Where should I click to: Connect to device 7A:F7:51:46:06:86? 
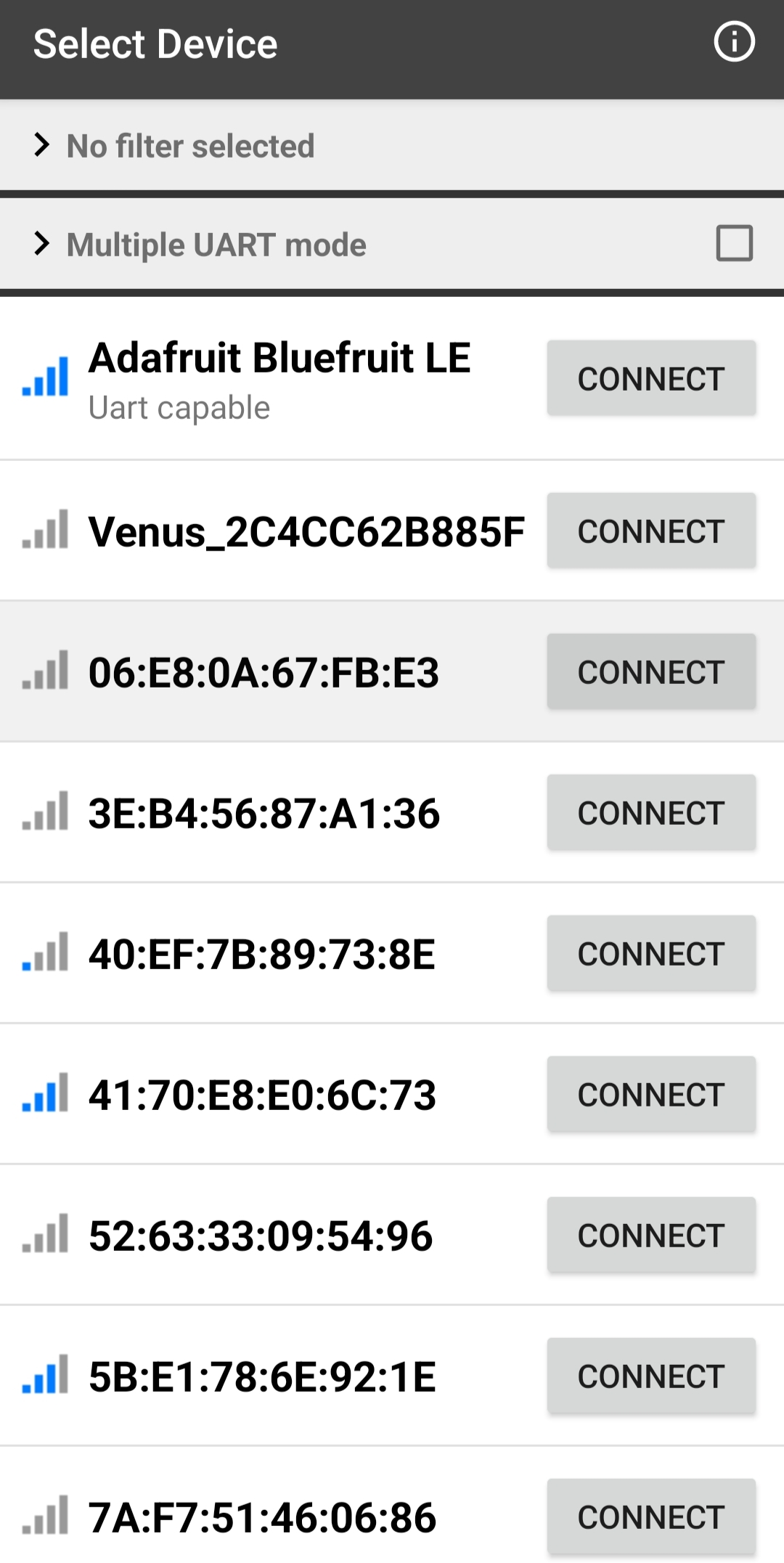651,1517
